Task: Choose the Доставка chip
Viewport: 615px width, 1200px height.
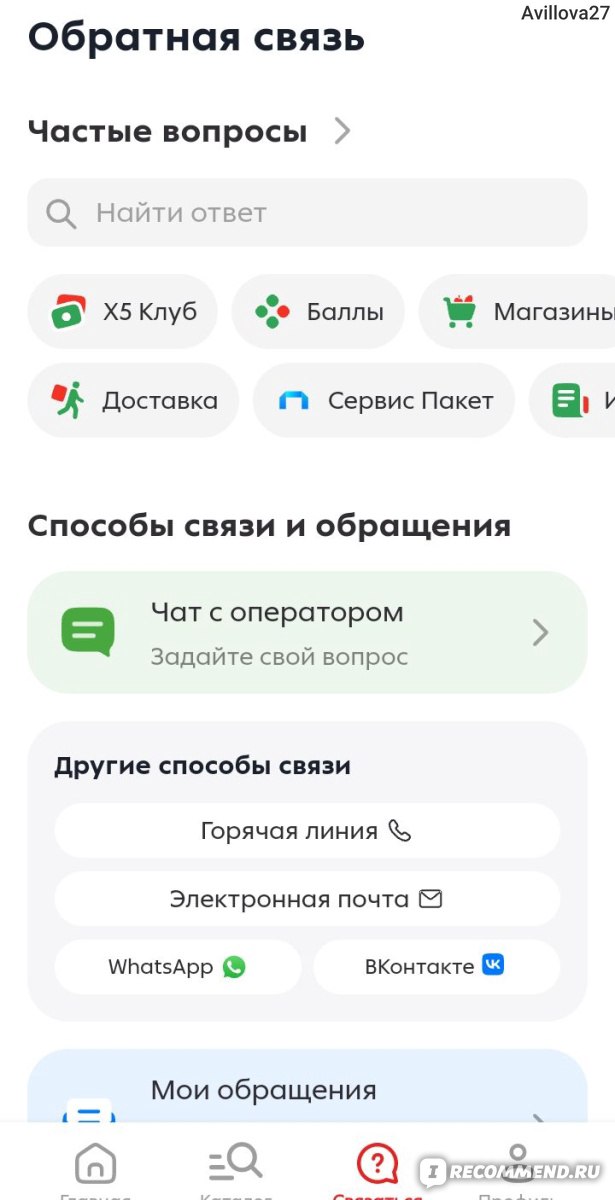Action: pyautogui.click(x=133, y=400)
